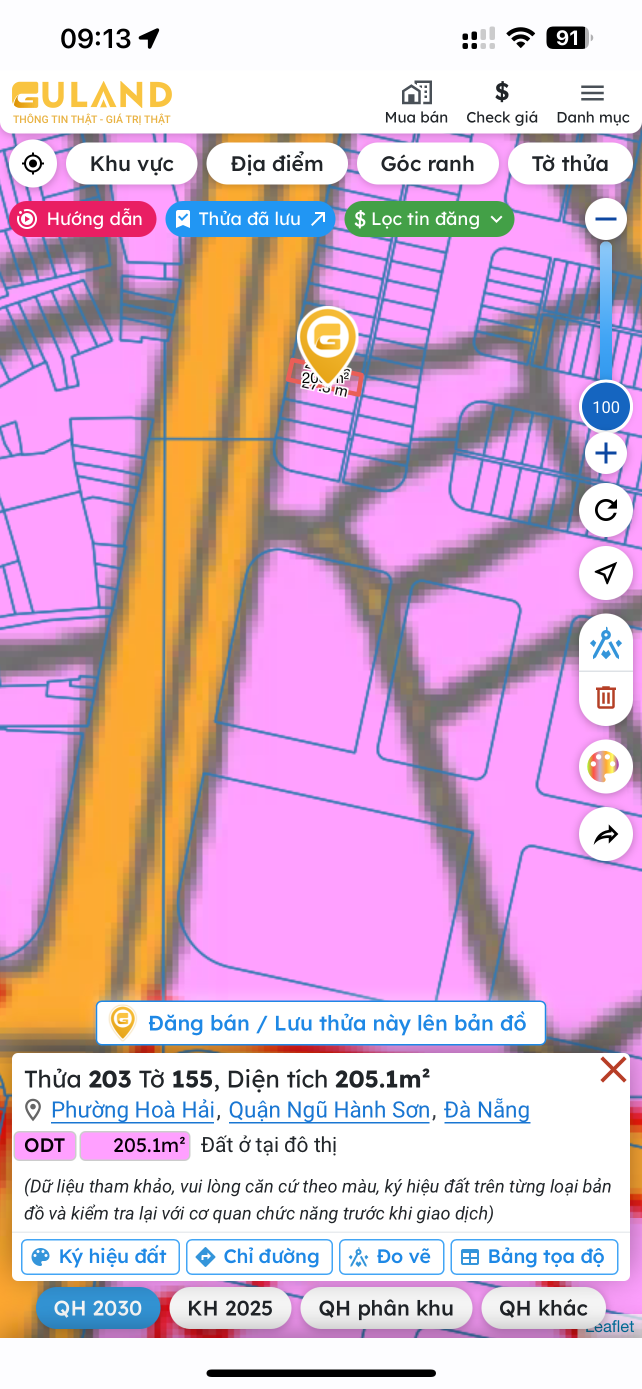View the Hướng dẫn guide
642x1389 pixels.
coord(83,219)
